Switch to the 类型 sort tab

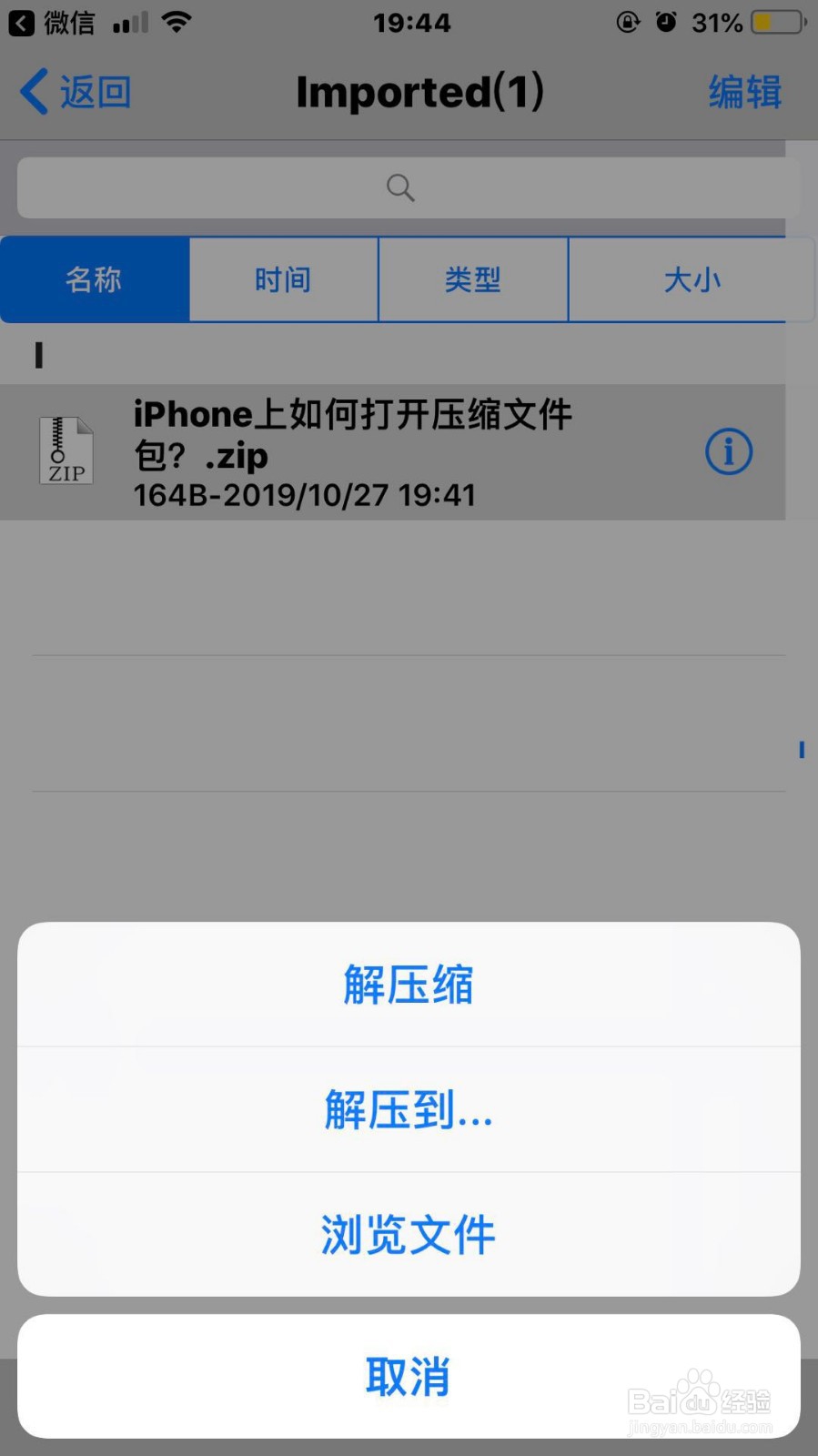click(473, 279)
